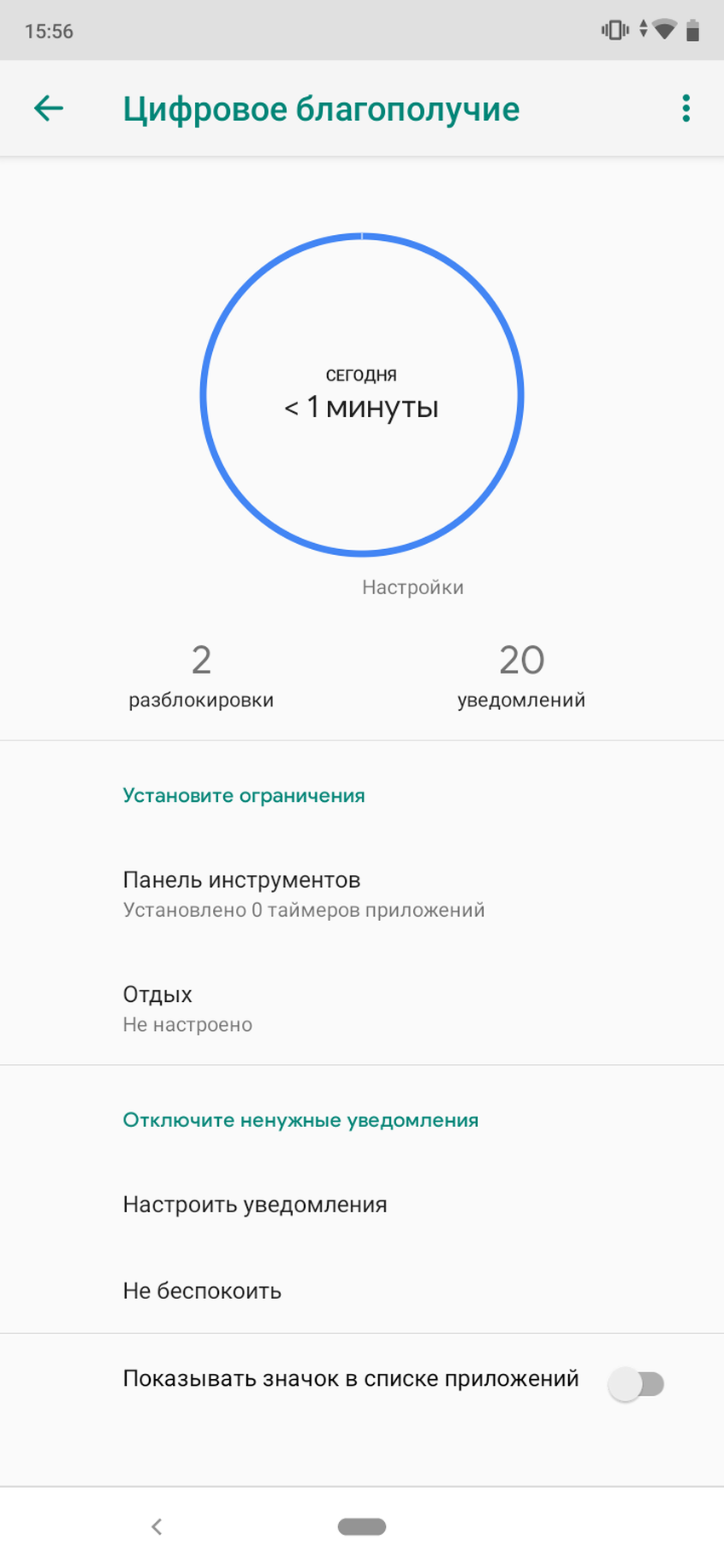Tap the screen time usage circle
The image size is (724, 1568).
point(362,394)
